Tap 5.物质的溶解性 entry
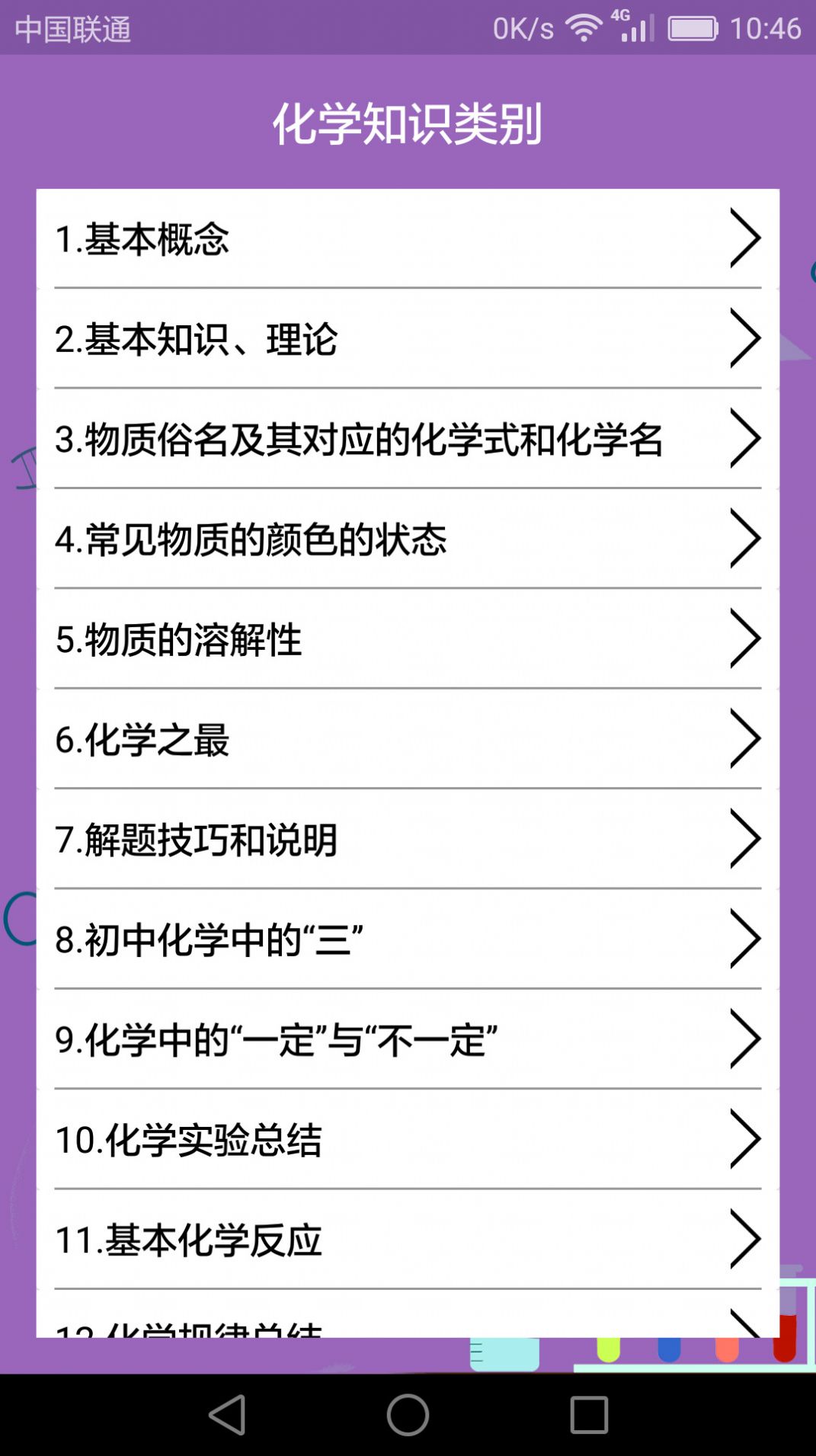The height and width of the screenshot is (1456, 816). [408, 638]
